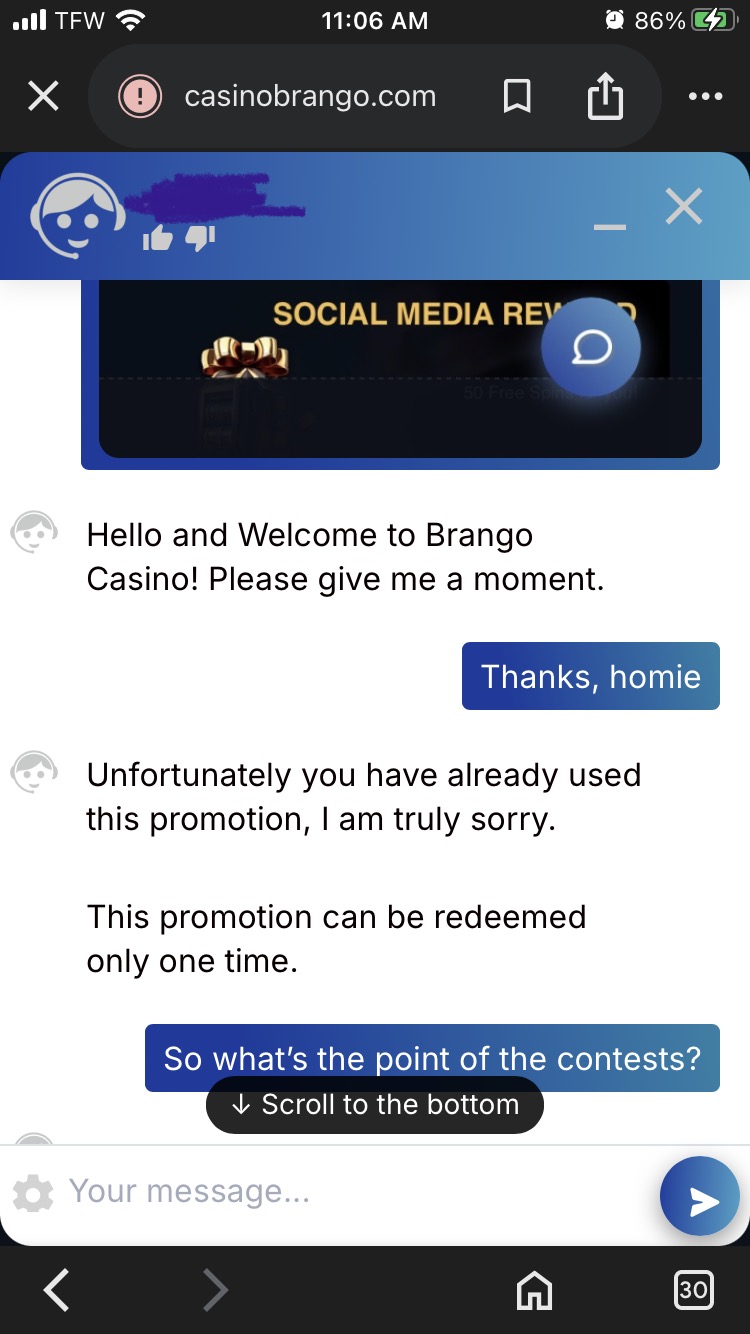Share this page
750x1334 pixels.
pyautogui.click(x=605, y=97)
